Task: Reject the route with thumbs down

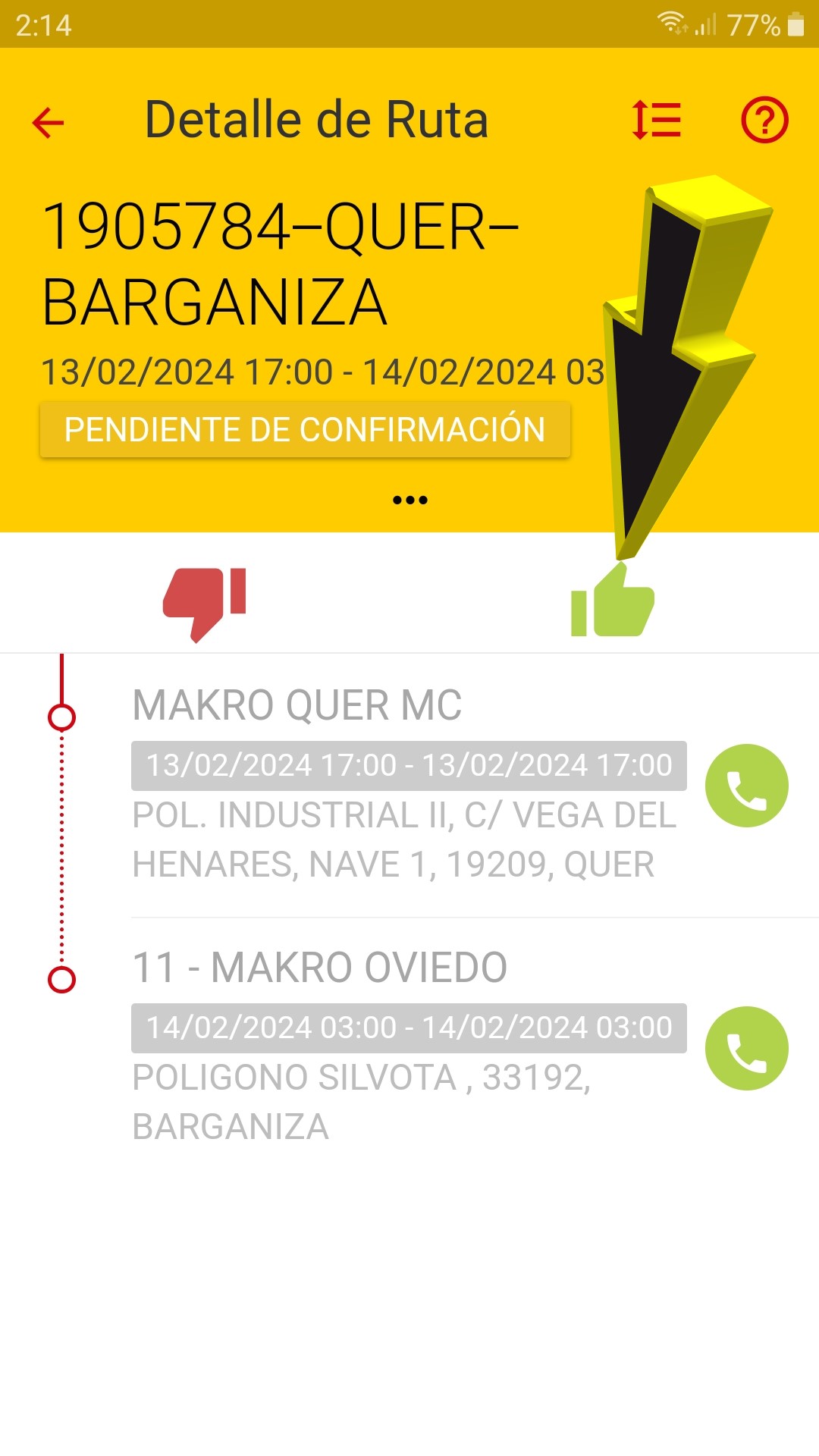Action: click(205, 604)
